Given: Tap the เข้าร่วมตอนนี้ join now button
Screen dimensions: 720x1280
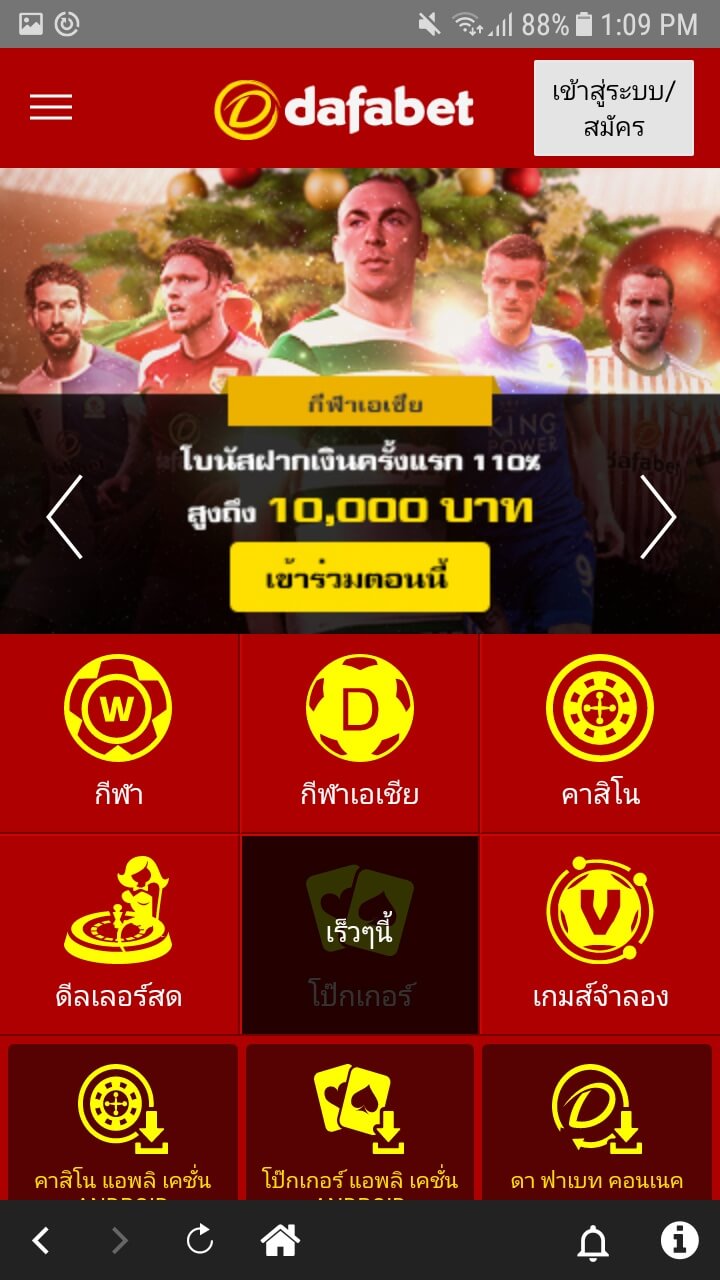Looking at the screenshot, I should click(x=360, y=577).
